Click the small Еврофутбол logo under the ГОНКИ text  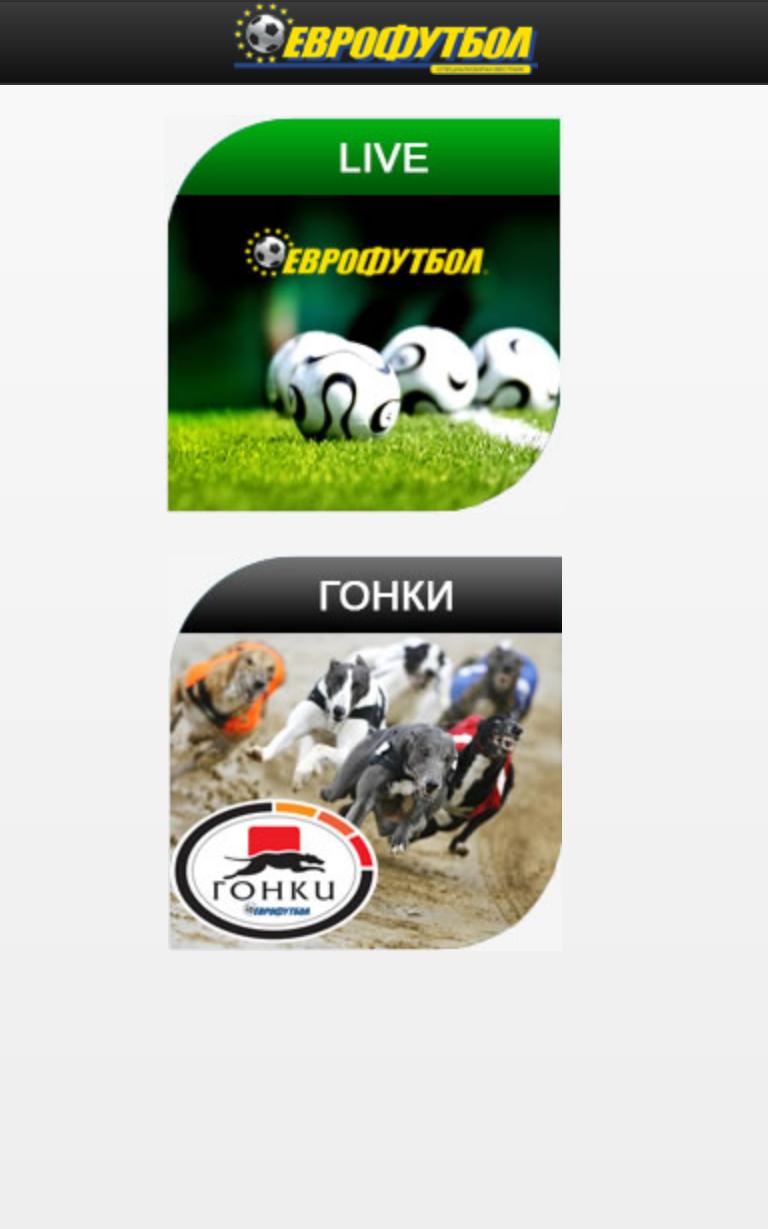pos(278,911)
